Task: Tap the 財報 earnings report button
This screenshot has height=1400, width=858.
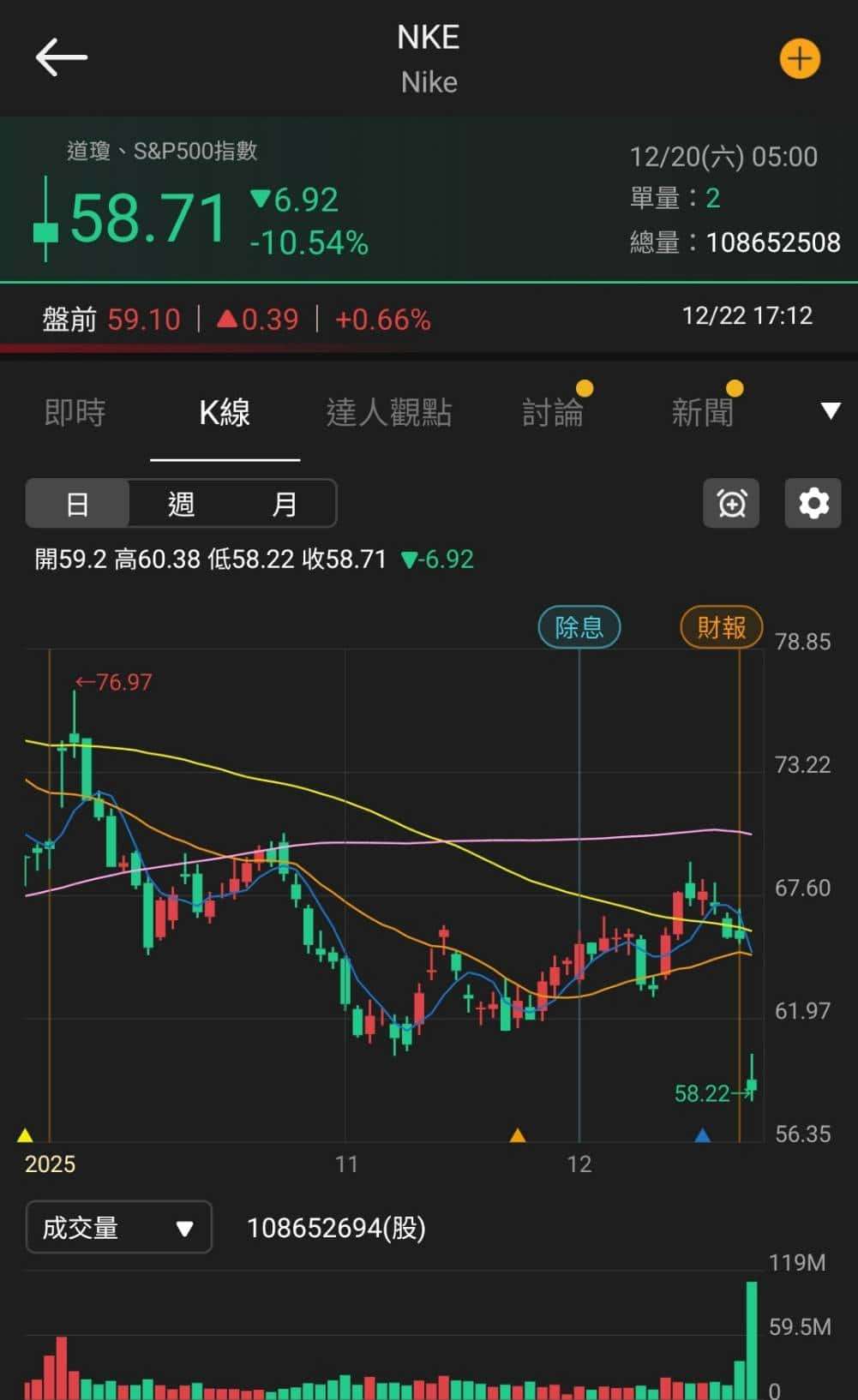Action: [721, 627]
